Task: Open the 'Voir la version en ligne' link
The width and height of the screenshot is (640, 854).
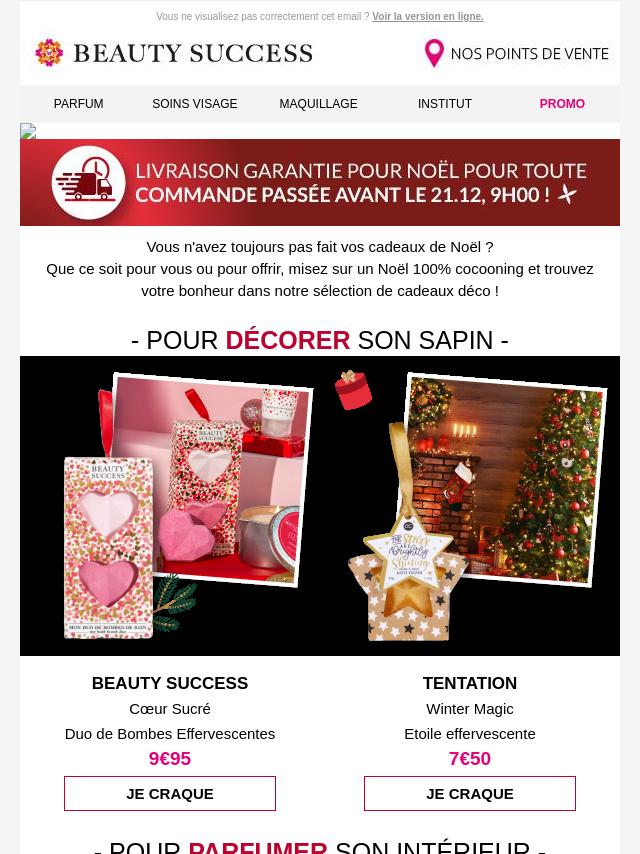Action: pyautogui.click(x=427, y=17)
